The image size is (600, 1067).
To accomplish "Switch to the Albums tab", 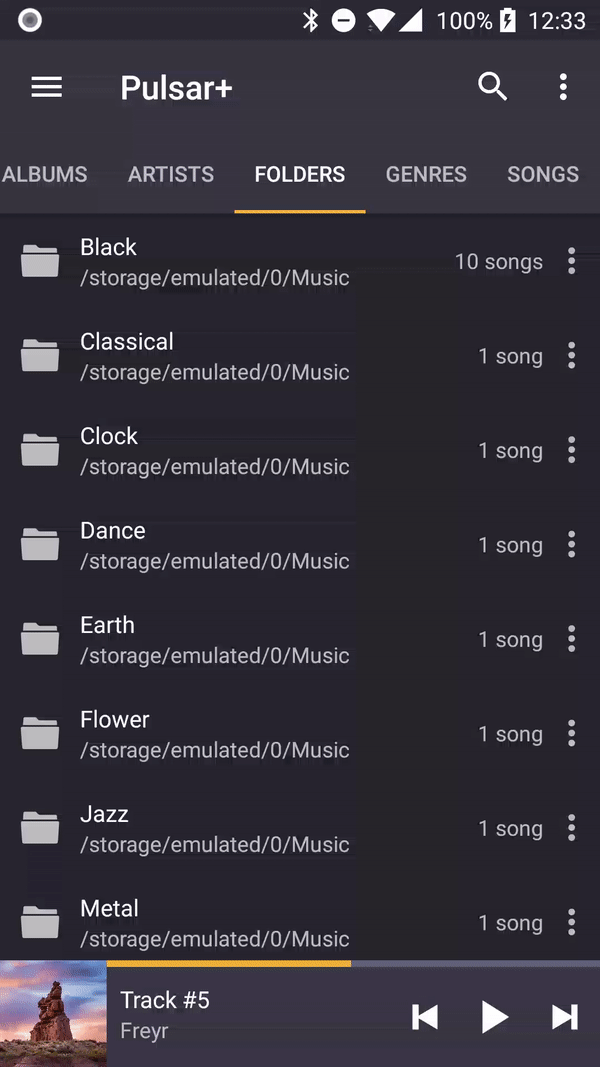I will click(x=45, y=174).
